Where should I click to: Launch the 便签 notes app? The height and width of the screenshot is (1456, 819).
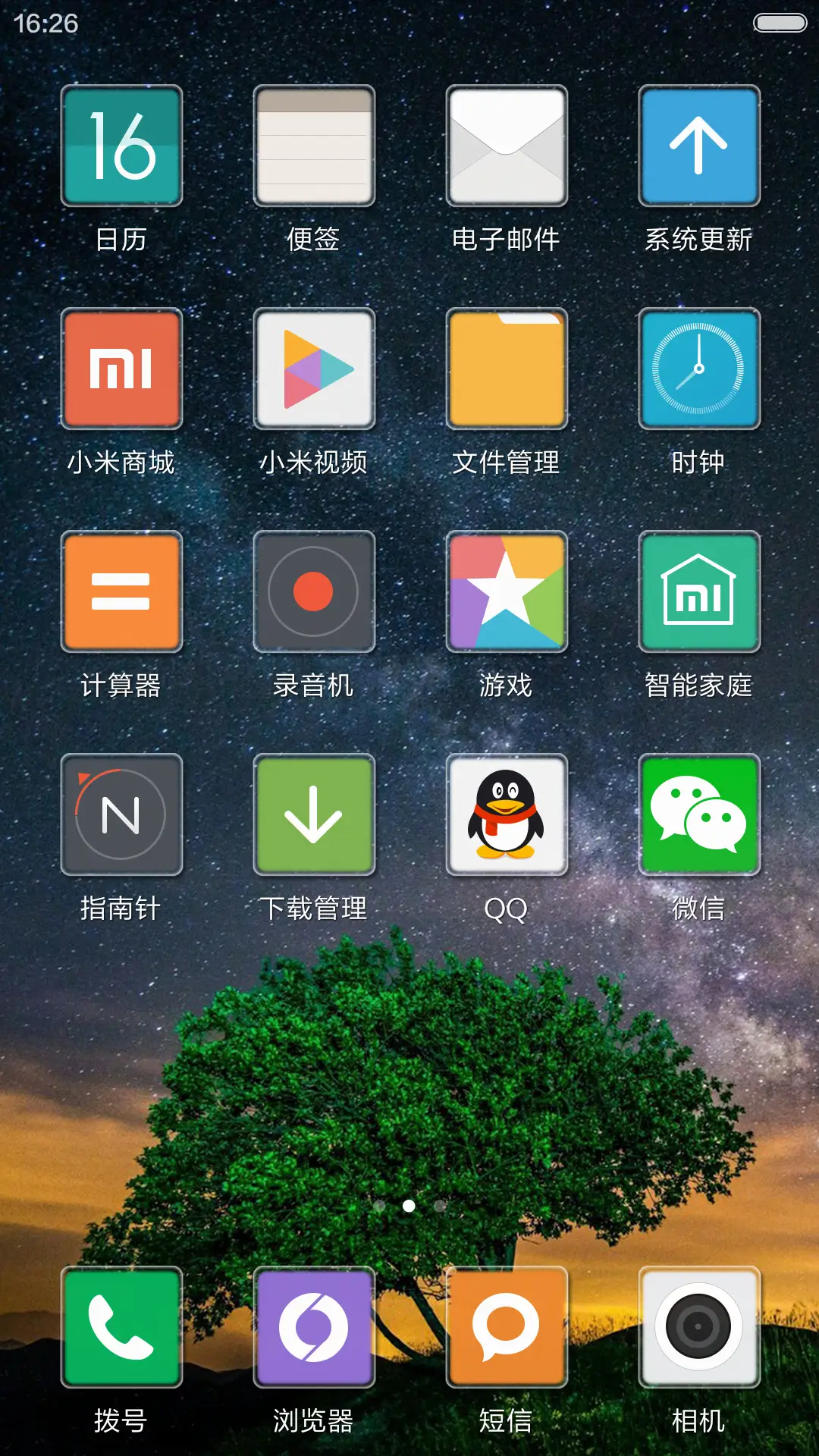[x=314, y=146]
